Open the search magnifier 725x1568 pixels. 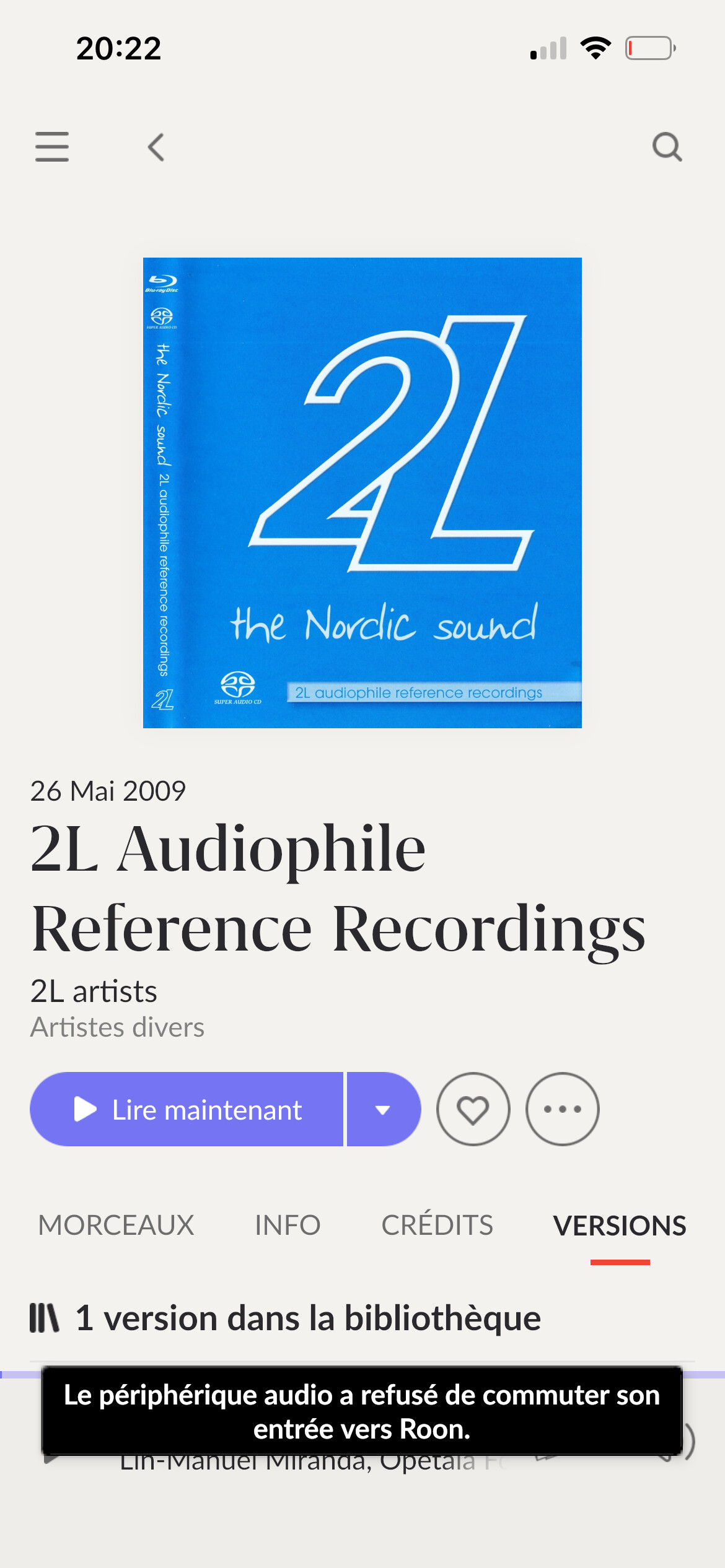click(667, 147)
